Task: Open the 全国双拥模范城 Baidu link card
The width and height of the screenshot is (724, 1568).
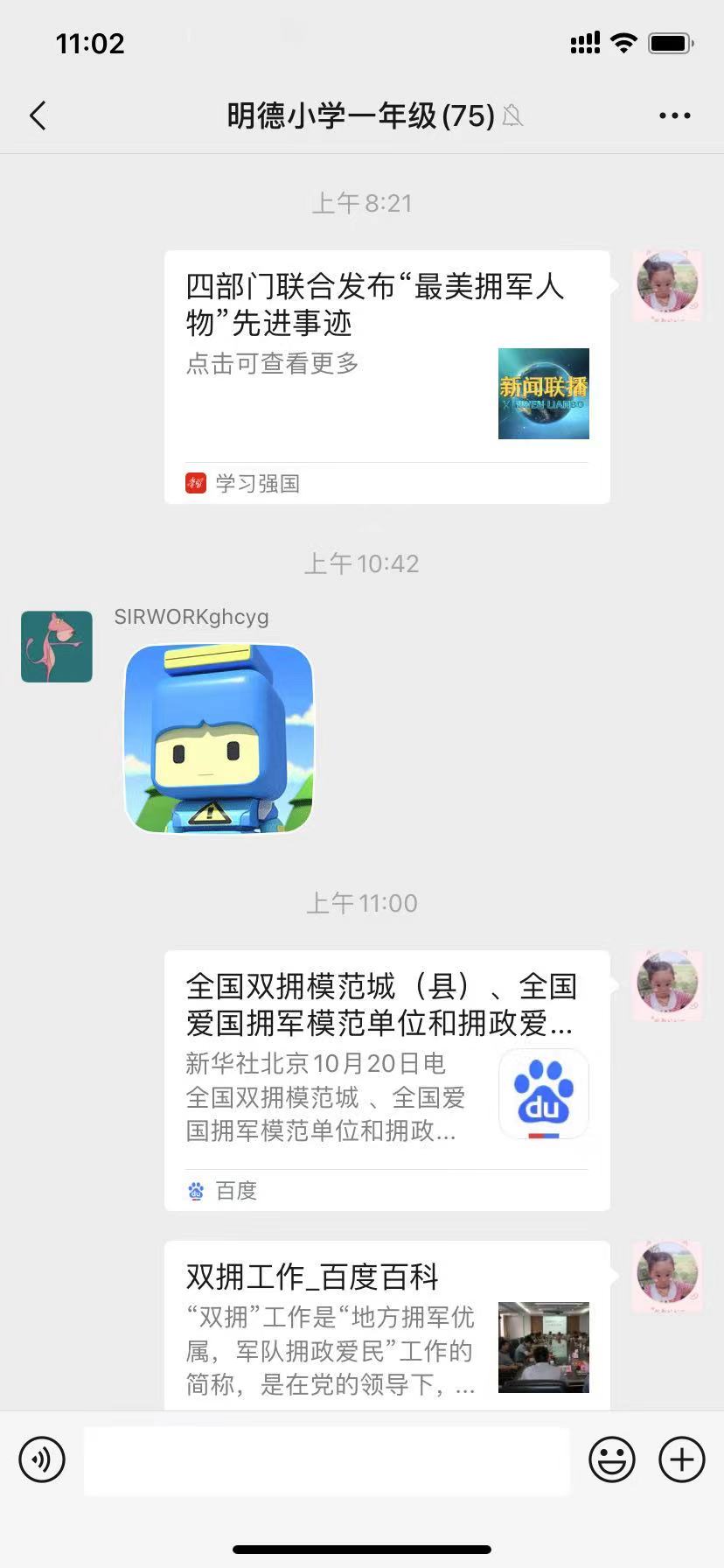Action: coord(386,1080)
